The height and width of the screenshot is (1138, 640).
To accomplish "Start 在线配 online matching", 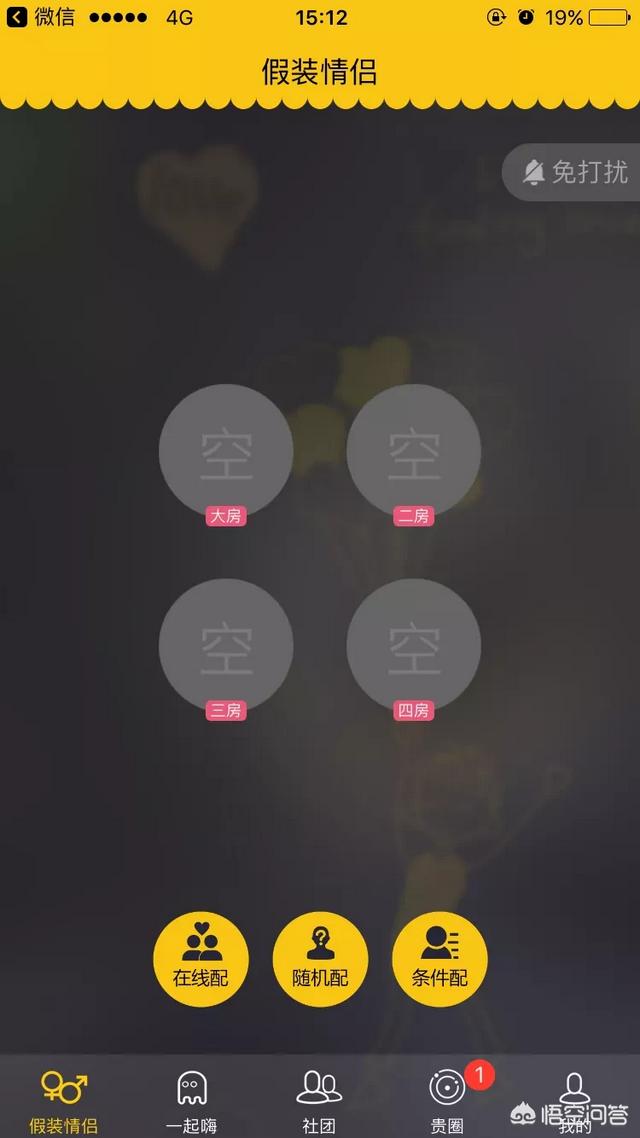I will tap(201, 958).
